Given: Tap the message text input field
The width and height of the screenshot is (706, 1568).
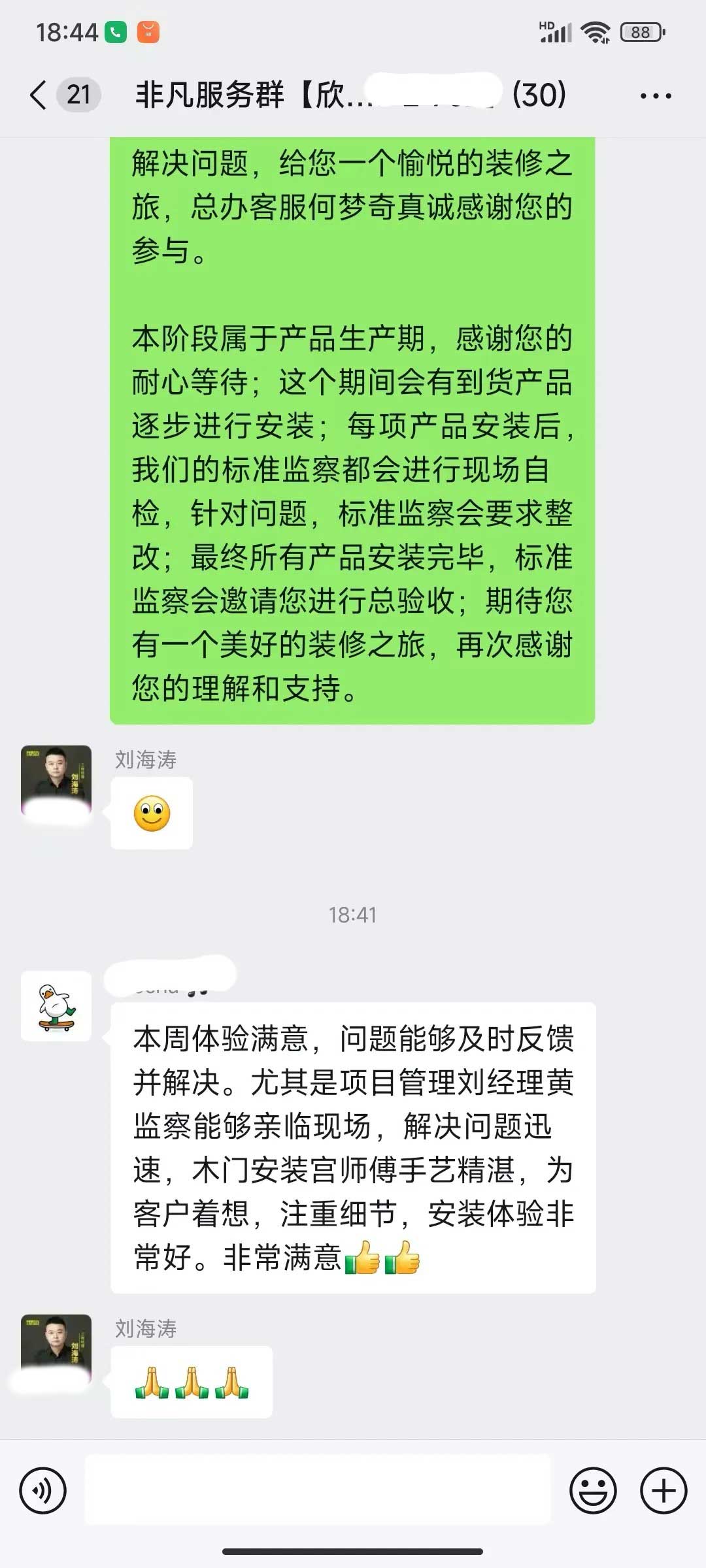Looking at the screenshot, I should pyautogui.click(x=318, y=1491).
